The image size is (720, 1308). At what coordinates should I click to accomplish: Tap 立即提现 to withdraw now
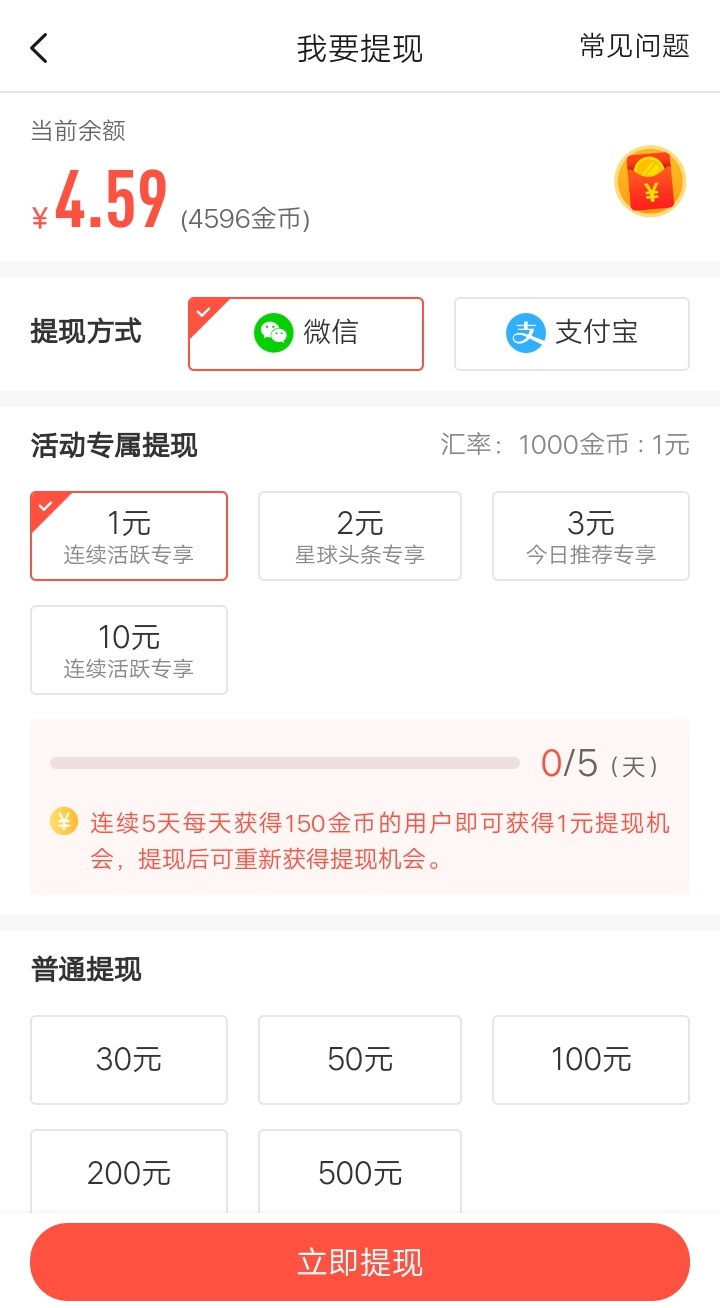(x=360, y=1262)
